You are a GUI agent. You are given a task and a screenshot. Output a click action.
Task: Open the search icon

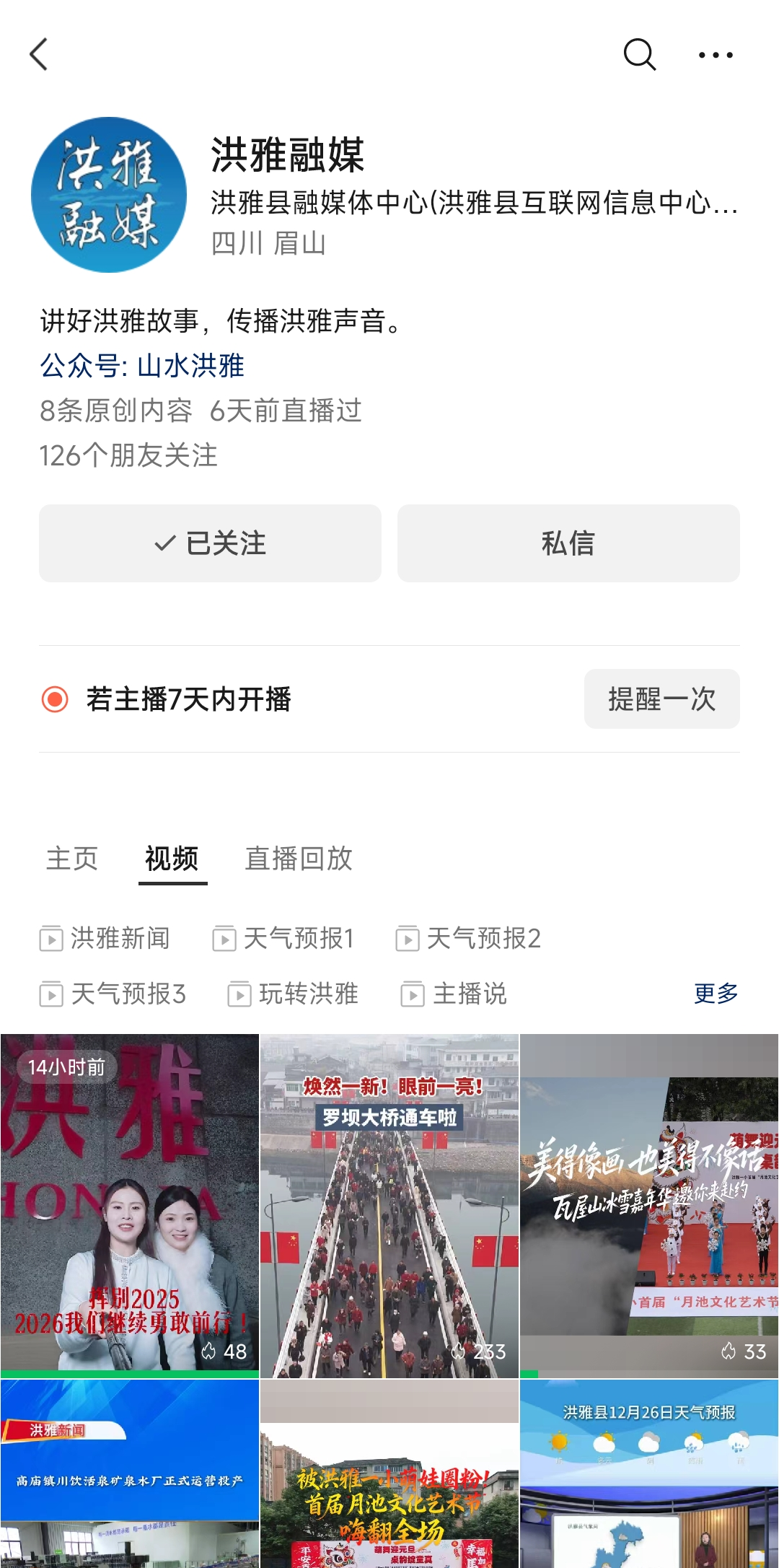[x=639, y=55]
